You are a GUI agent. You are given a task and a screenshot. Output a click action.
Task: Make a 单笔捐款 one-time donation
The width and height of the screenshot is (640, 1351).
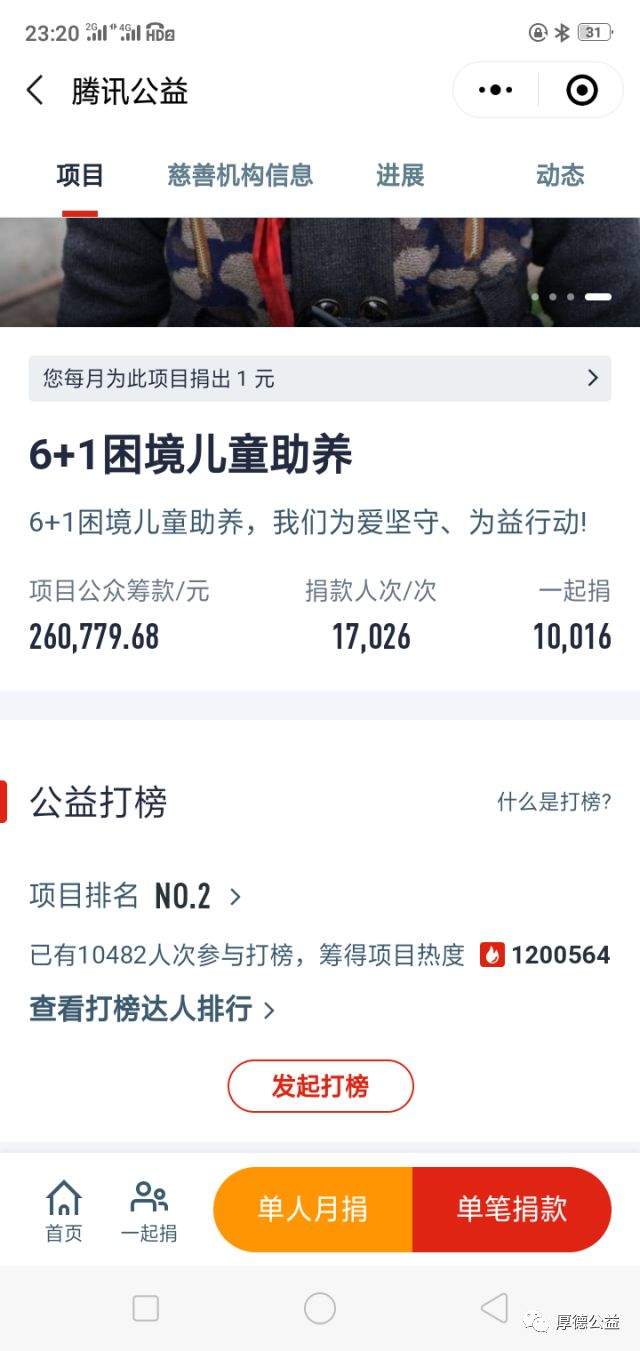pos(511,1209)
